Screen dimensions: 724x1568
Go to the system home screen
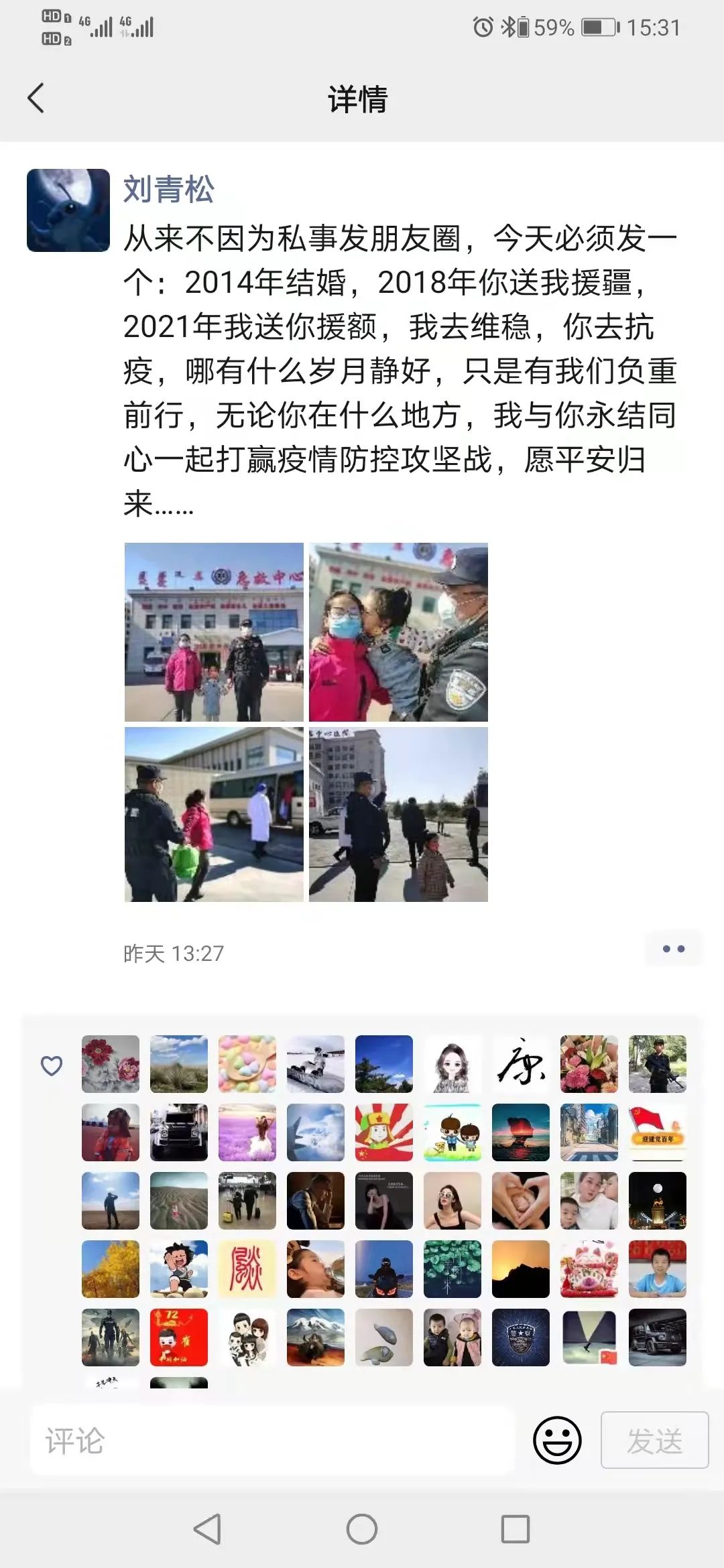pos(362,1530)
